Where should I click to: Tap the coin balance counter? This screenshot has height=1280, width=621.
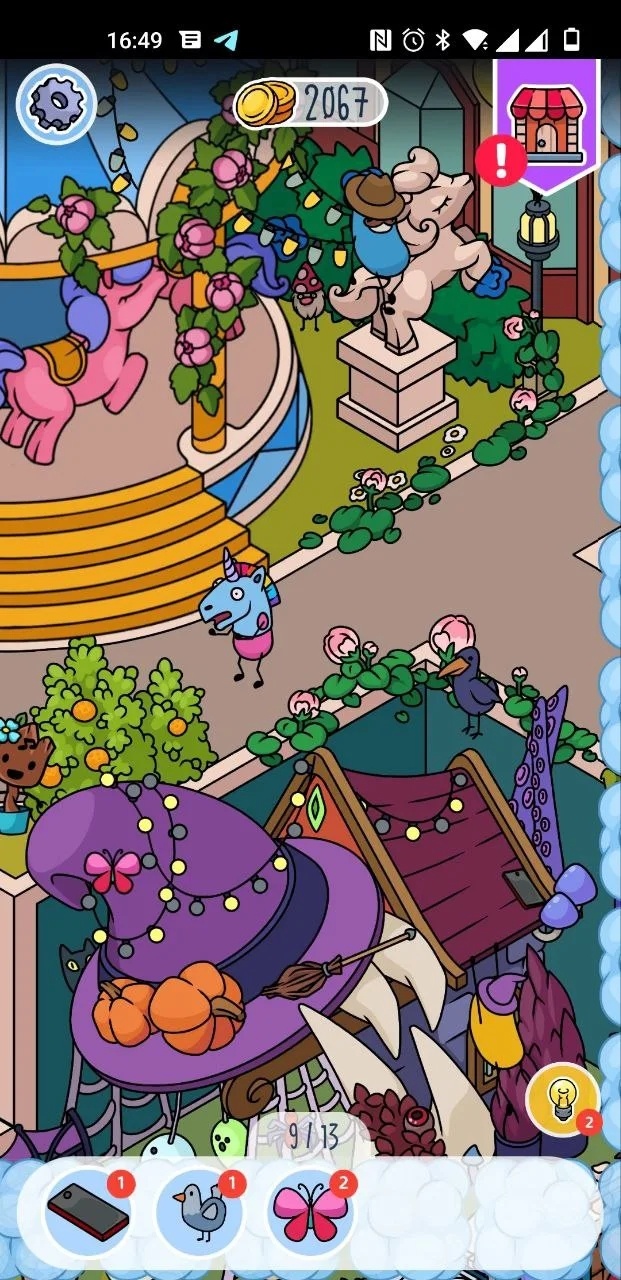(311, 102)
